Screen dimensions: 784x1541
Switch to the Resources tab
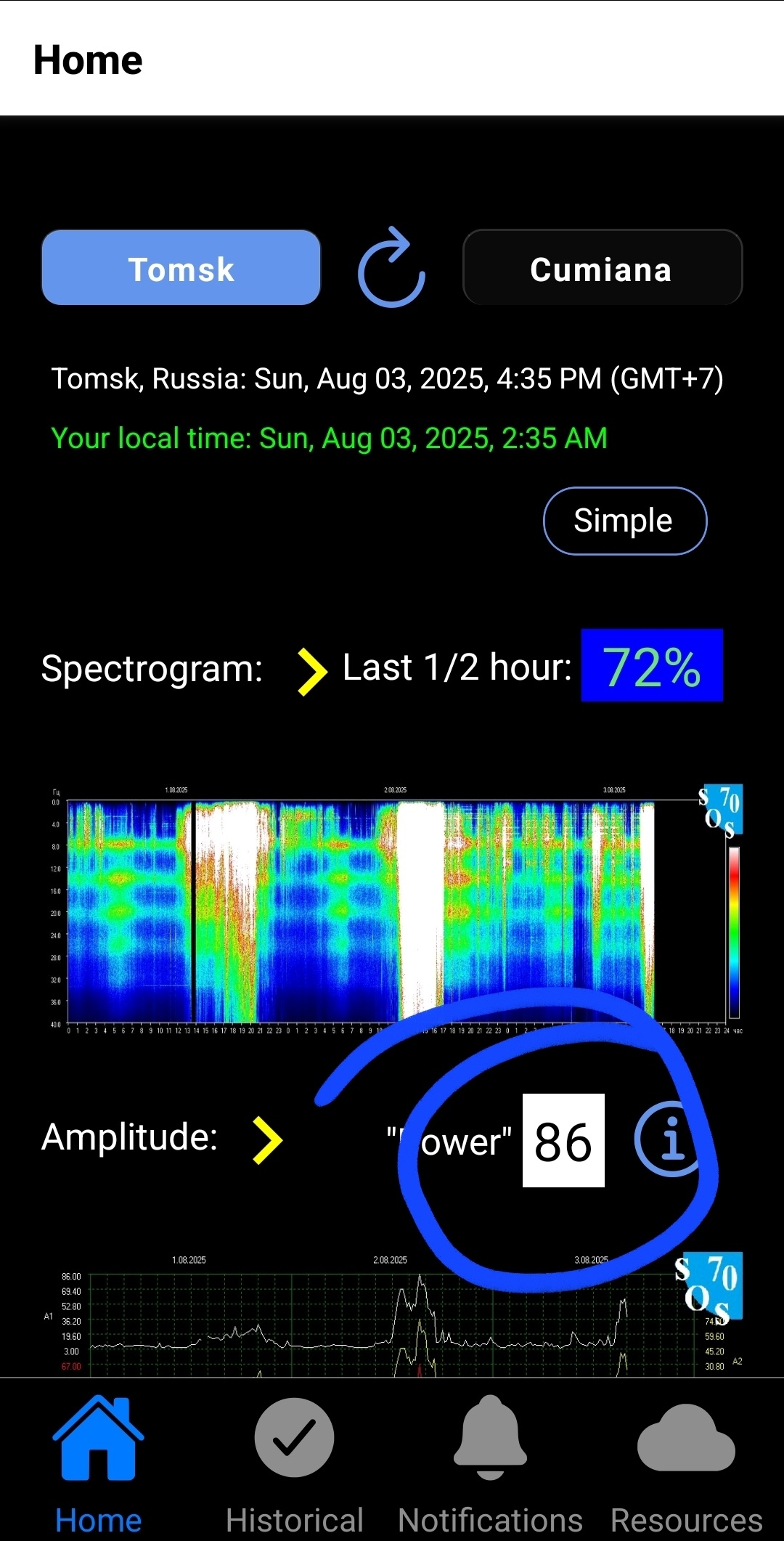[686, 1460]
